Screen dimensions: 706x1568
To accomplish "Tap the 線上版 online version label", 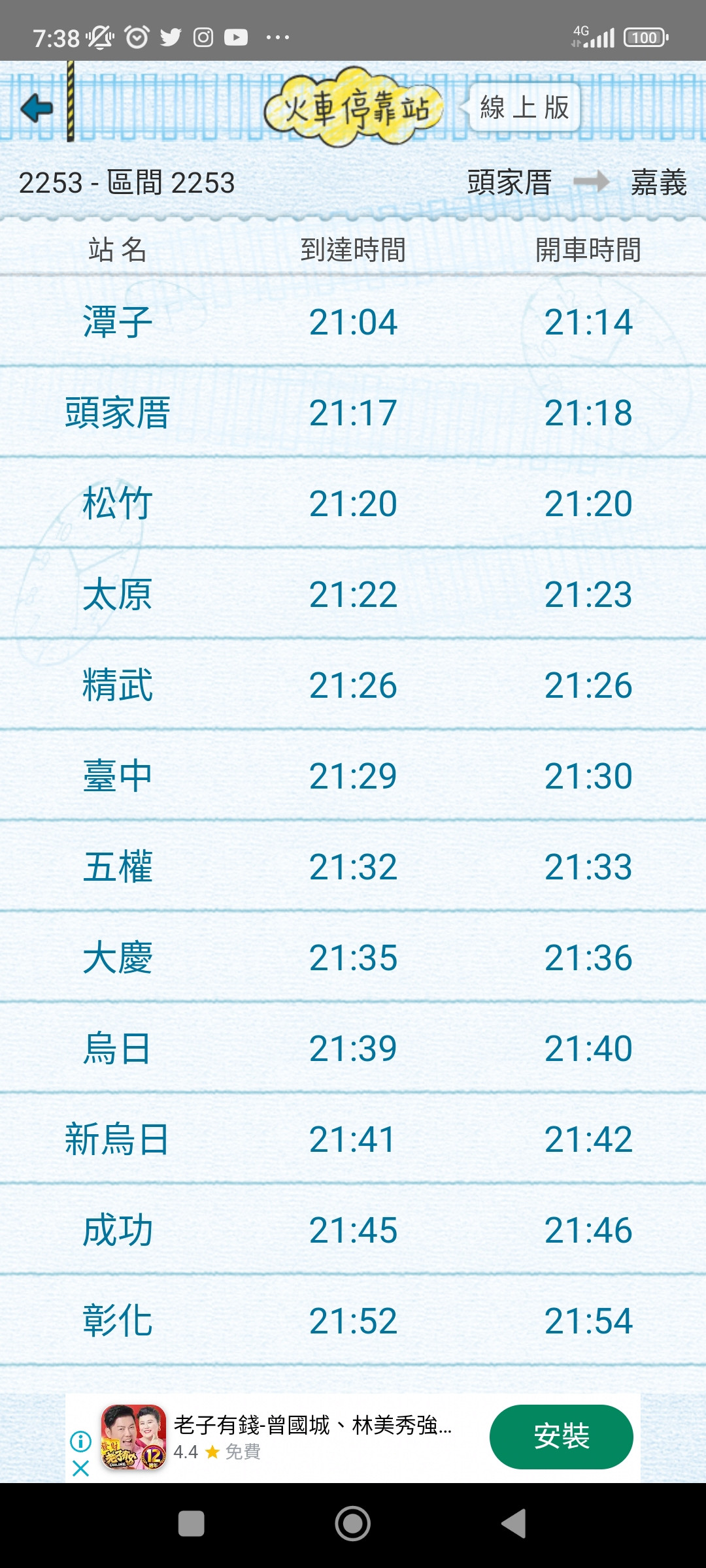I will point(524,107).
